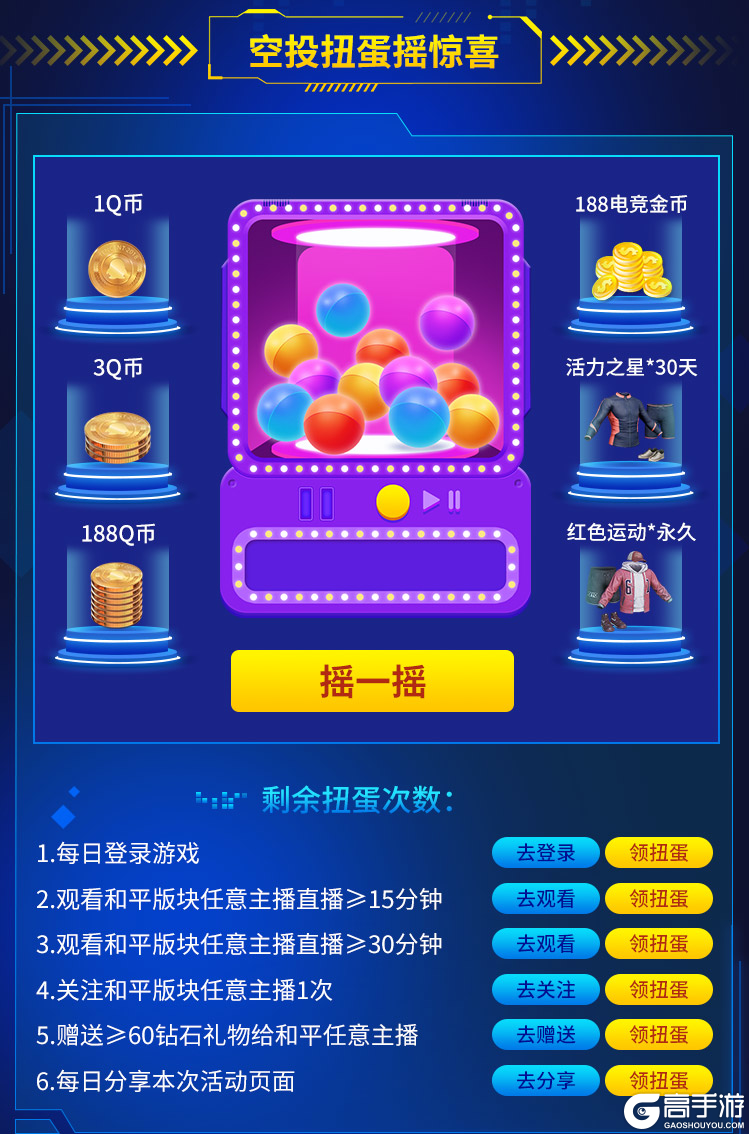The width and height of the screenshot is (749, 1134).
Task: Tap the 摇一摇 button to shake the gashapon machine
Action: [372, 681]
